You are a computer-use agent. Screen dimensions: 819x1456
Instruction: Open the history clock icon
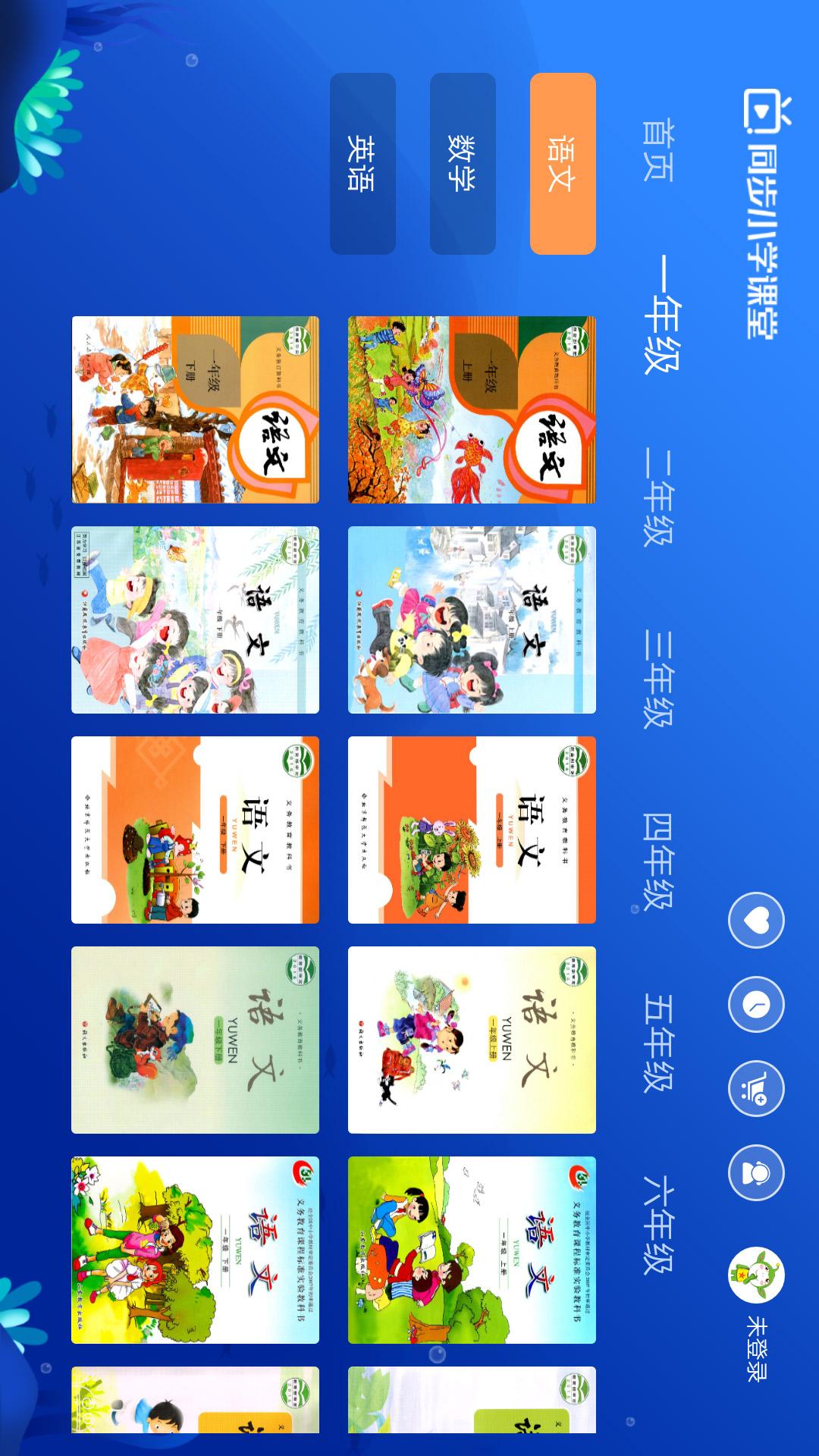[x=756, y=1005]
